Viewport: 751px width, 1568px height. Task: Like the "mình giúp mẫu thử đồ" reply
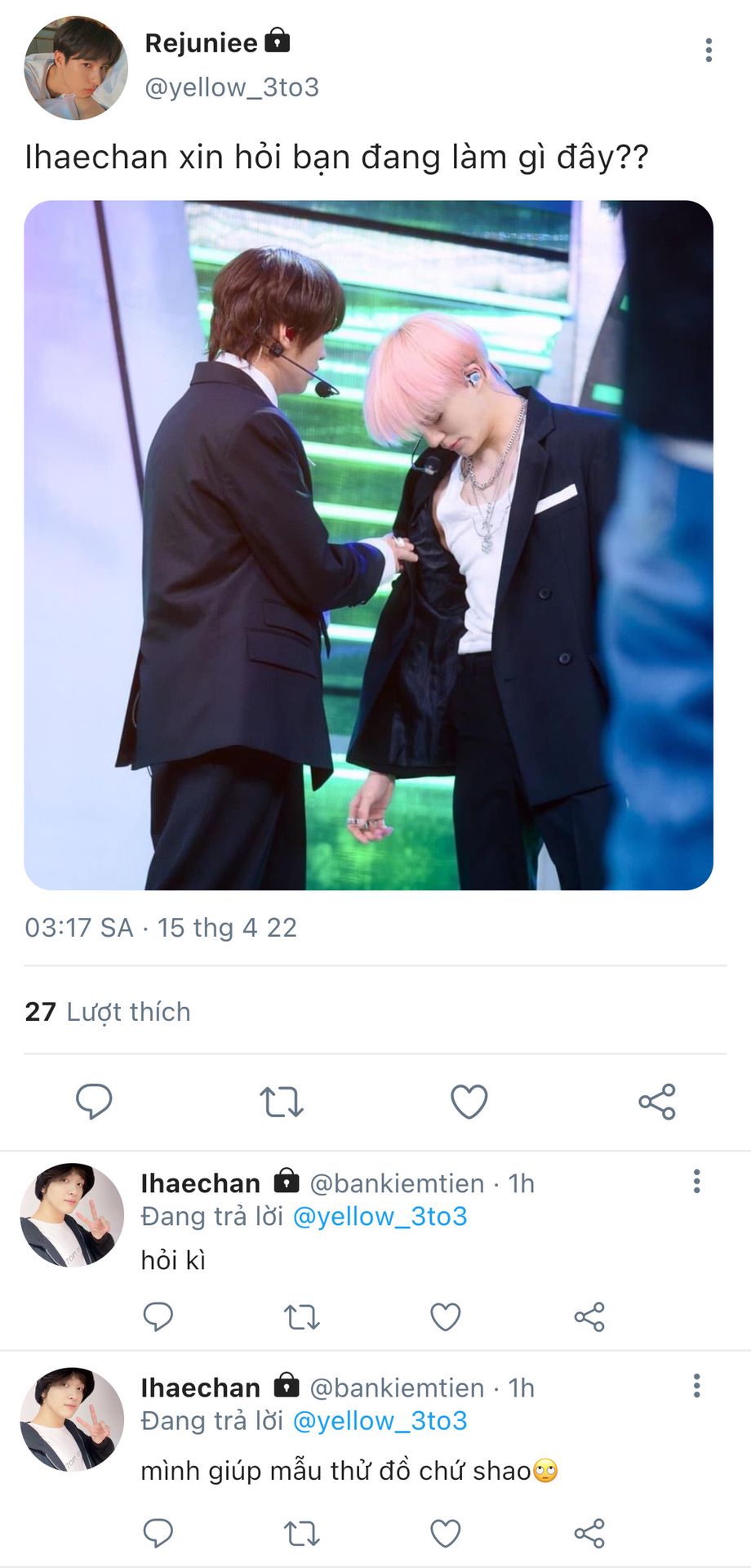pos(445,1533)
